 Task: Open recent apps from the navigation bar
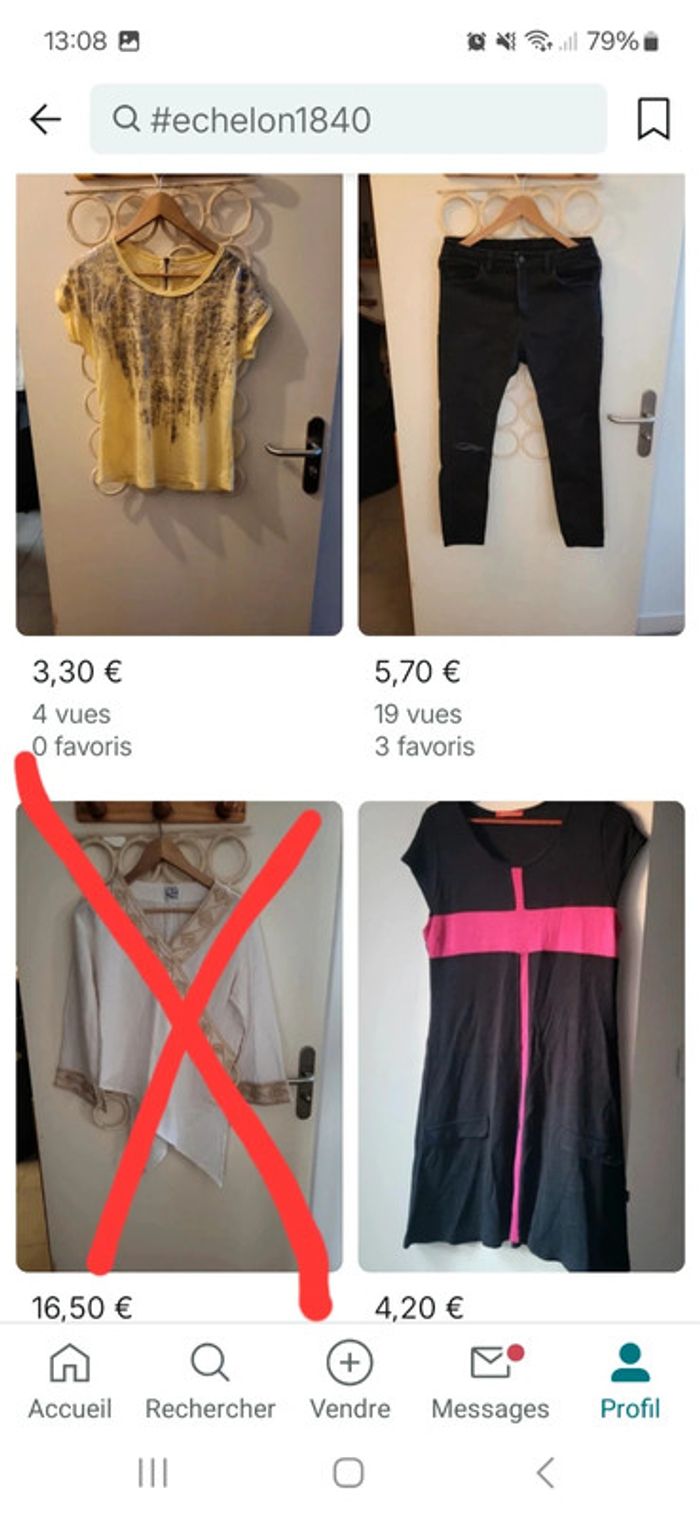pos(152,1472)
